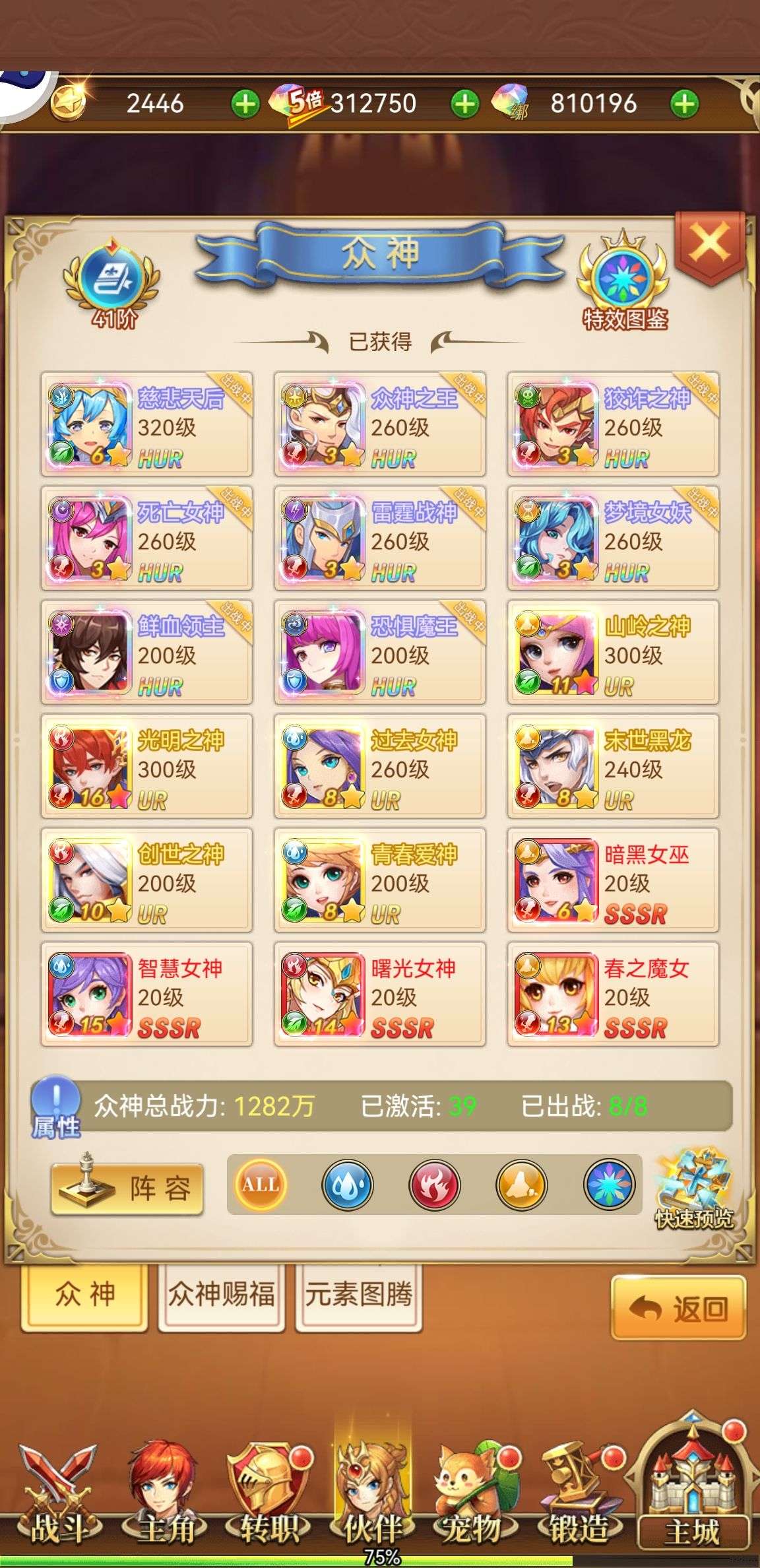
Task: Filter by water element
Action: (x=347, y=1185)
